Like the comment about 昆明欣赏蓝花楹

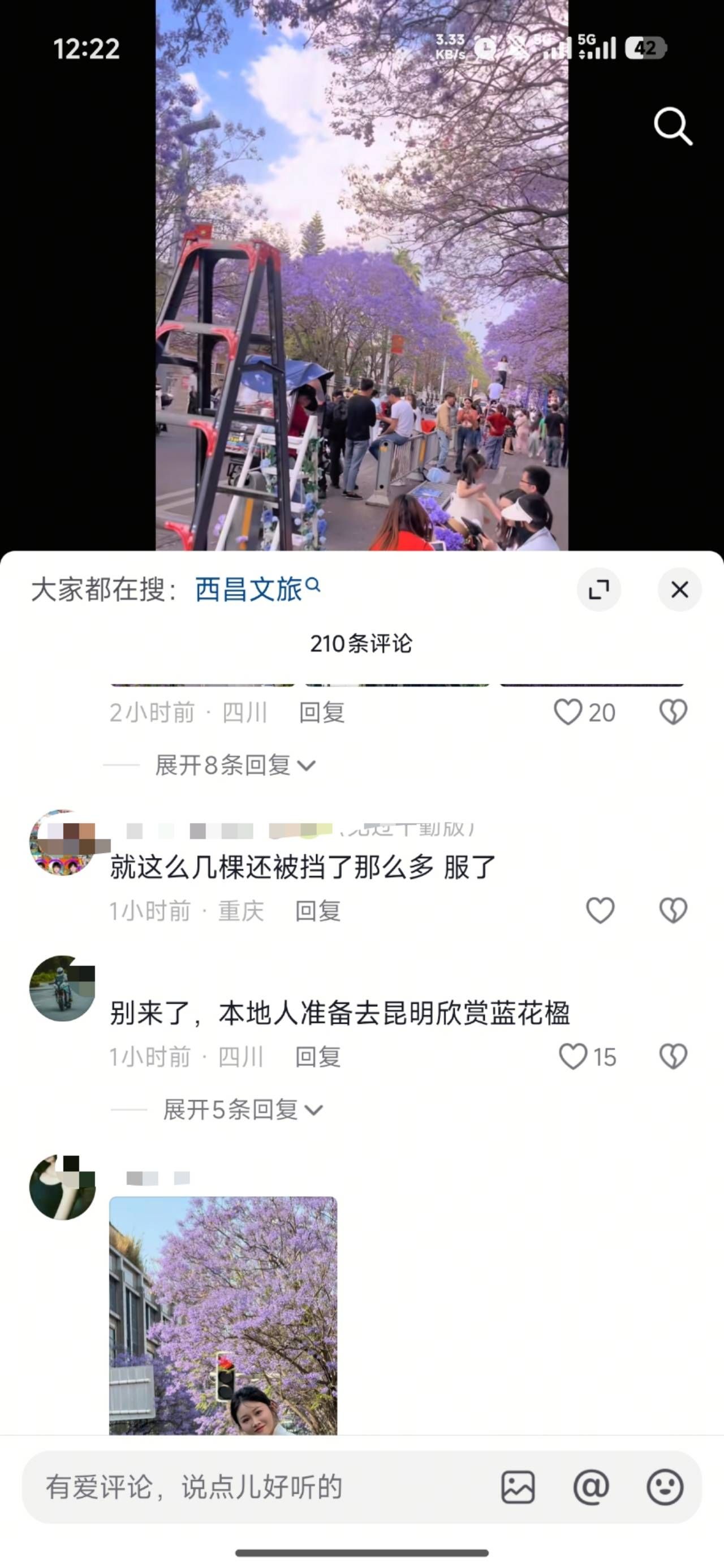click(573, 1057)
